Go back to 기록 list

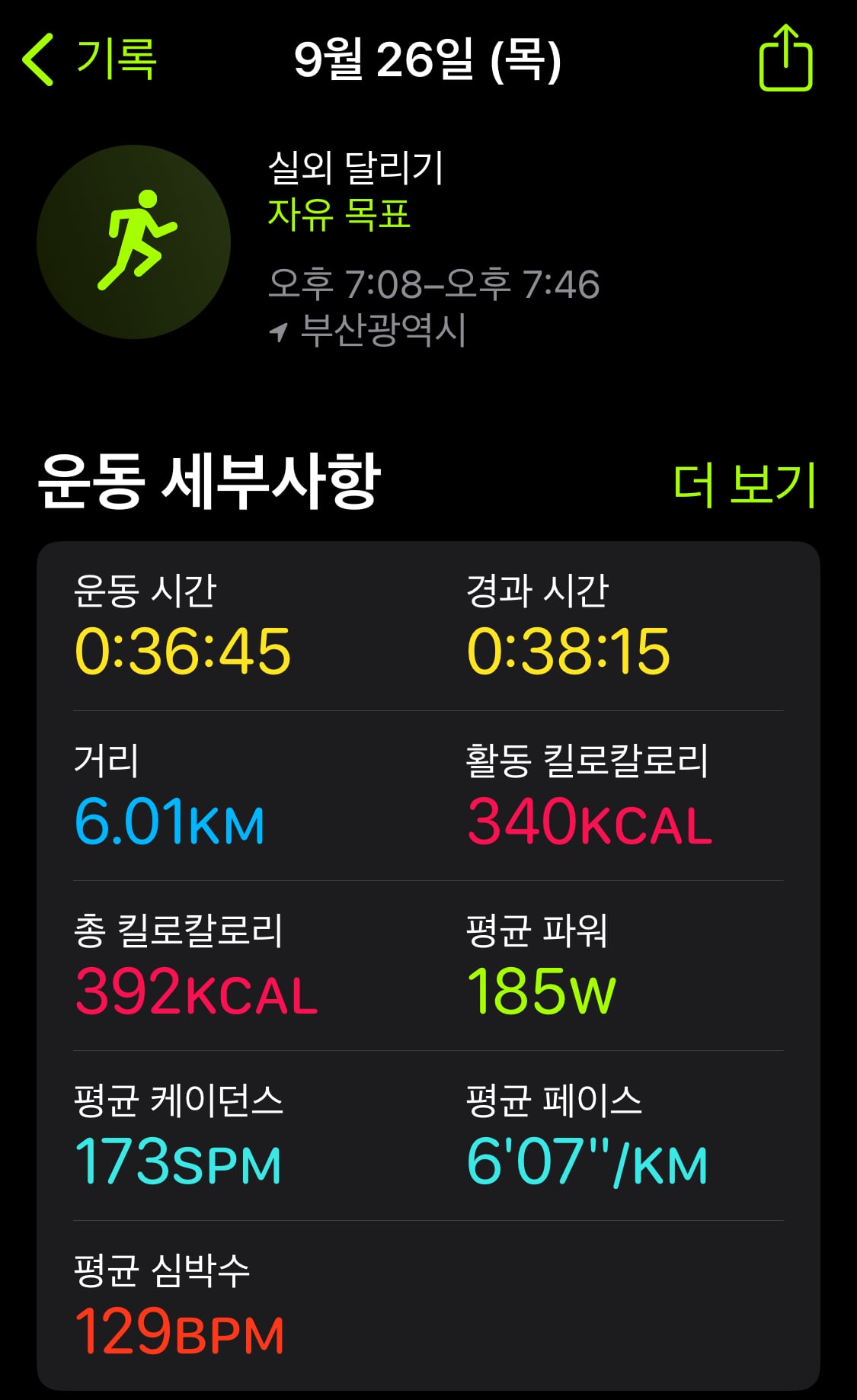pos(90,59)
